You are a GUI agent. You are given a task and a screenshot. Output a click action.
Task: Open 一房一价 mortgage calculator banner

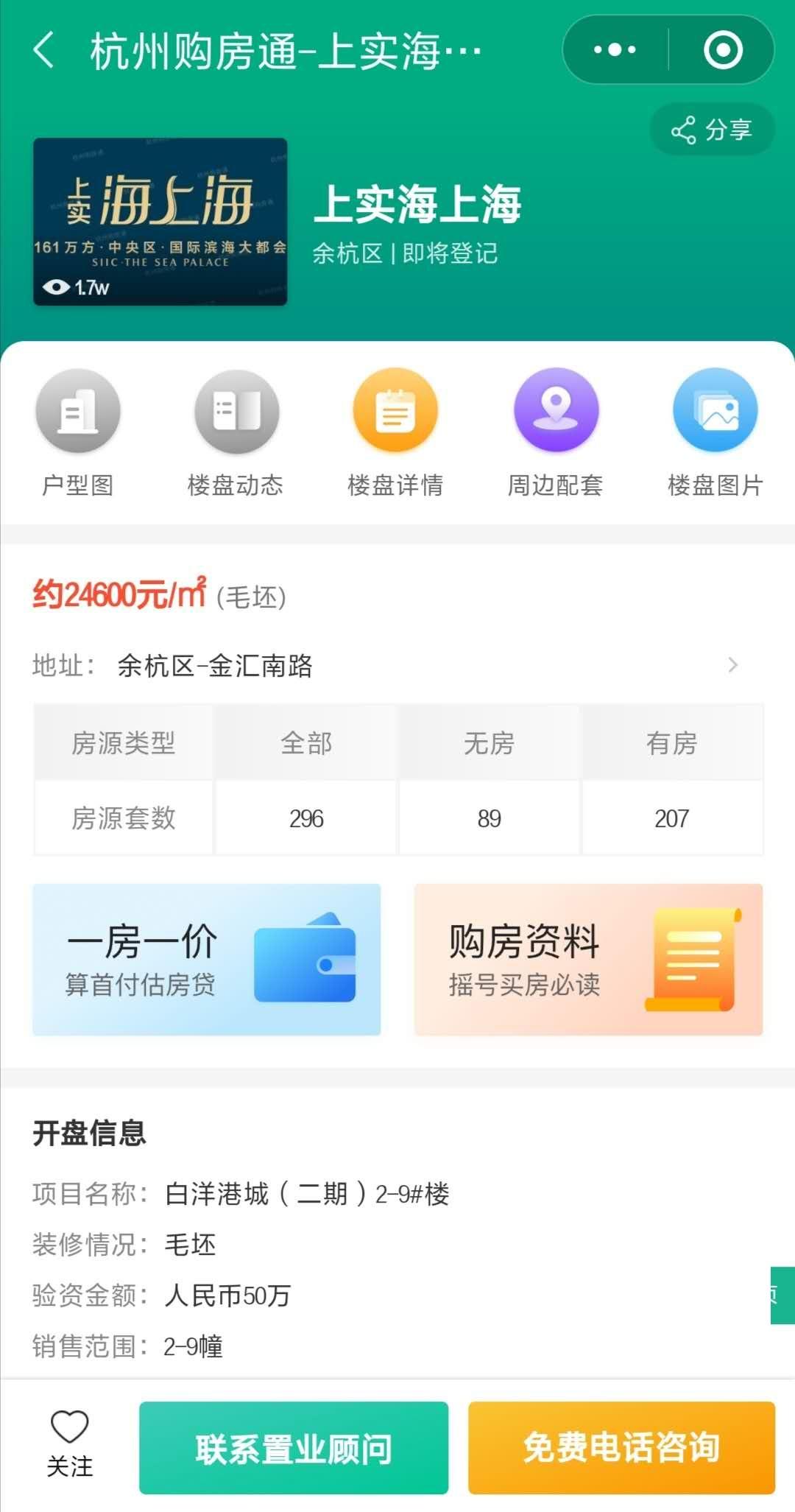(206, 958)
